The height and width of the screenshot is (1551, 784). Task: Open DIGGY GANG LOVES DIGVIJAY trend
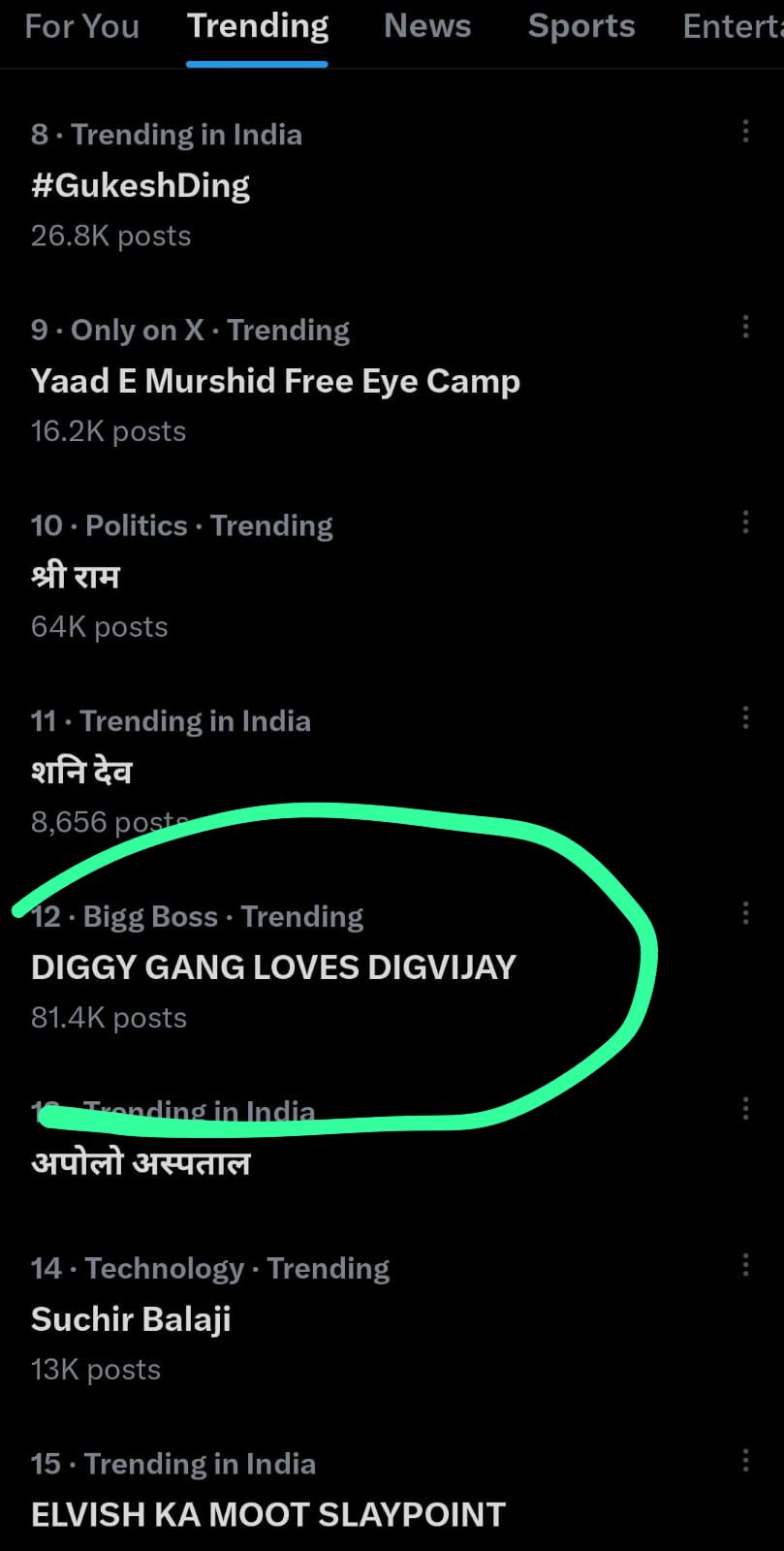click(x=273, y=967)
